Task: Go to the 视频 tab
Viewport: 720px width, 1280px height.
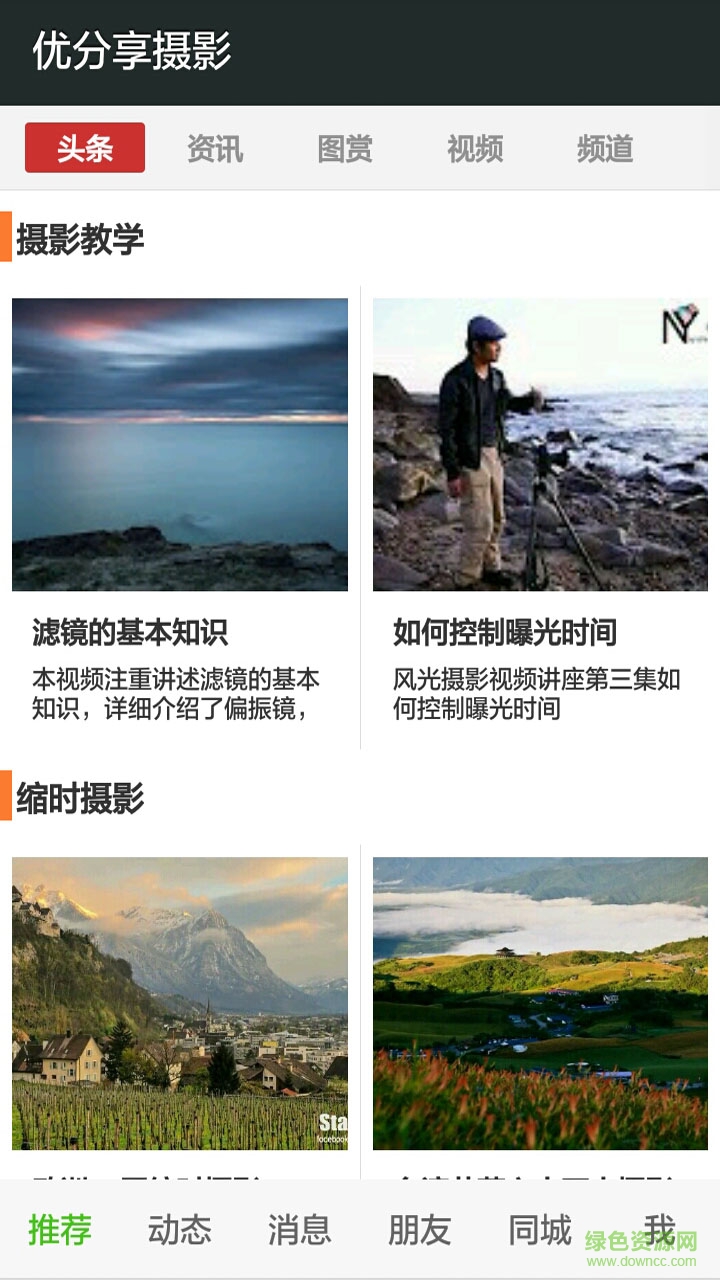Action: point(475,148)
